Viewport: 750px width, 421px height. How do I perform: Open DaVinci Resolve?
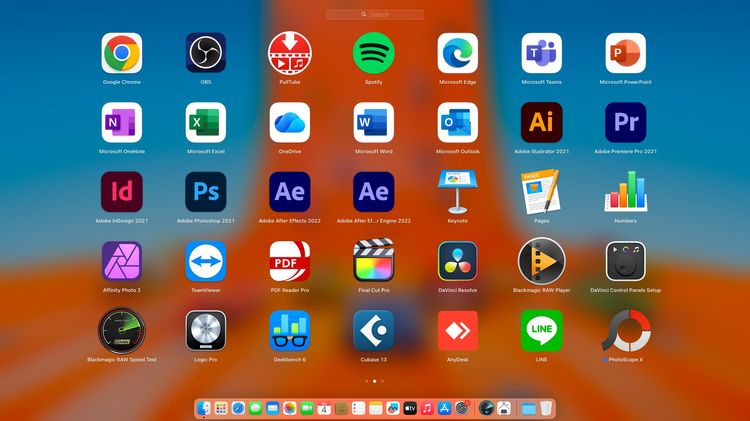[x=458, y=261]
